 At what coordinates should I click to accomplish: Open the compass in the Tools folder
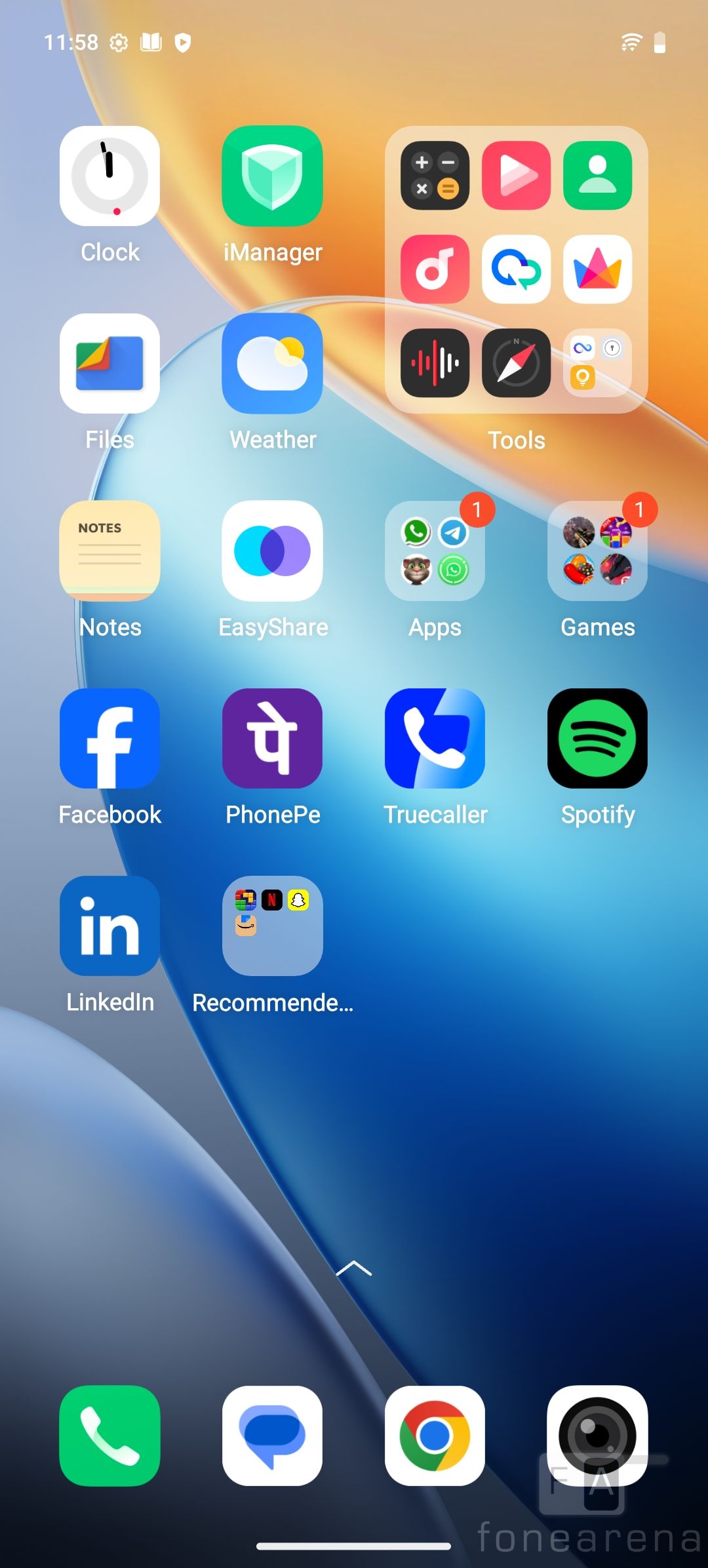(516, 363)
